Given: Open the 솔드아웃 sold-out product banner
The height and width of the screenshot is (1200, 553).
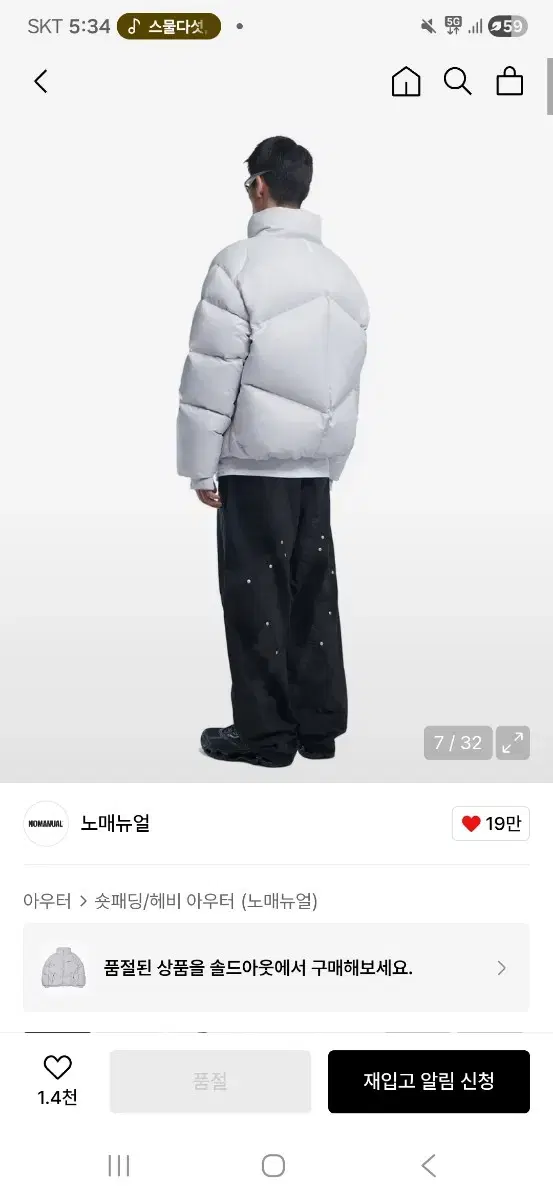Looking at the screenshot, I should click(276, 968).
